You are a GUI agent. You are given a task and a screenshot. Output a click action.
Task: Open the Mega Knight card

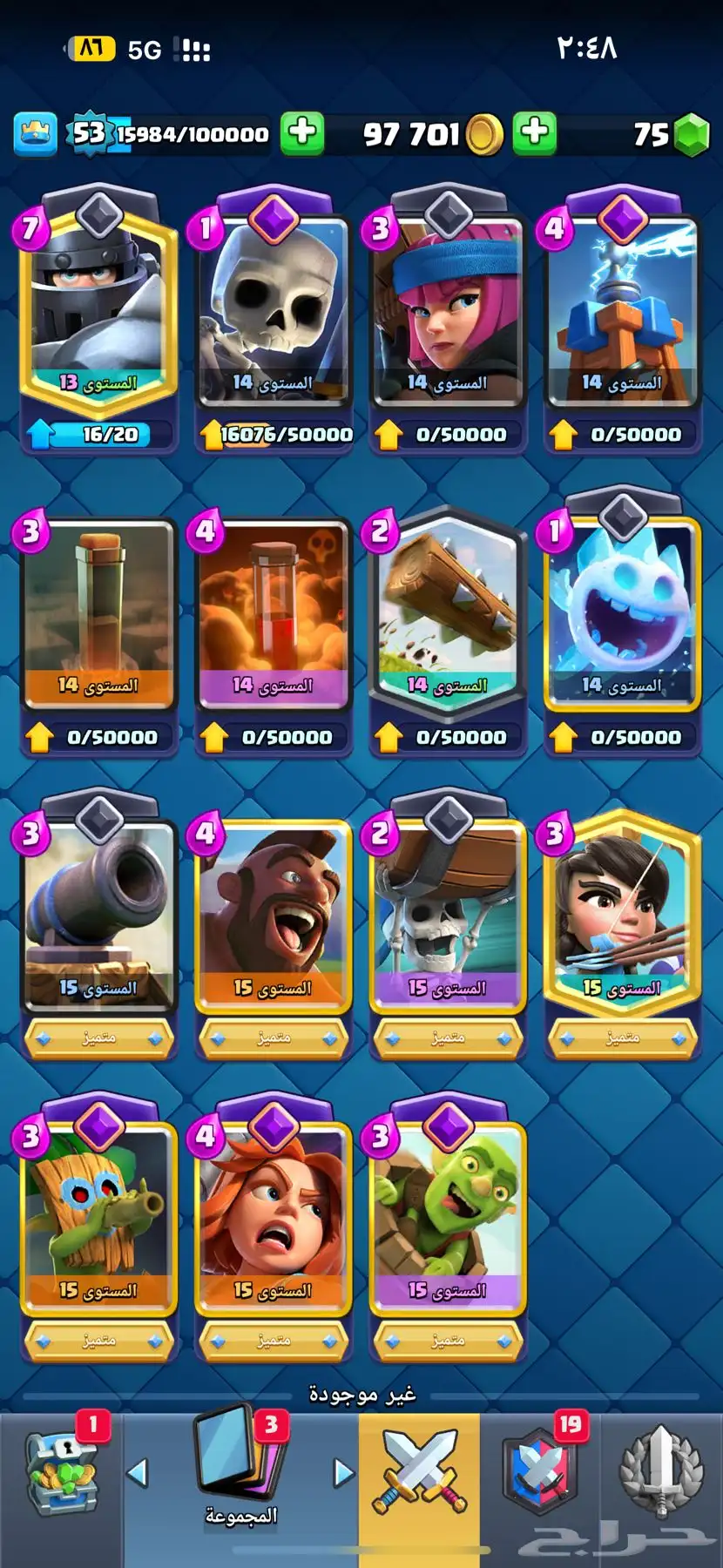click(98, 305)
